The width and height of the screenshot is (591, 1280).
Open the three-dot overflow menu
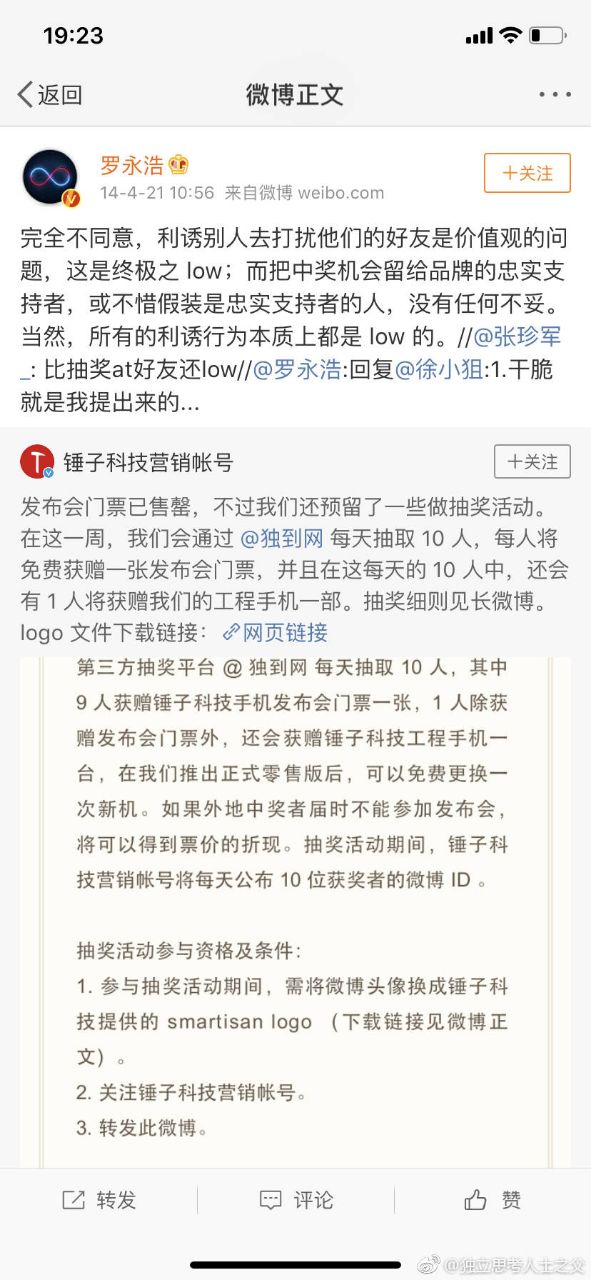tap(555, 95)
